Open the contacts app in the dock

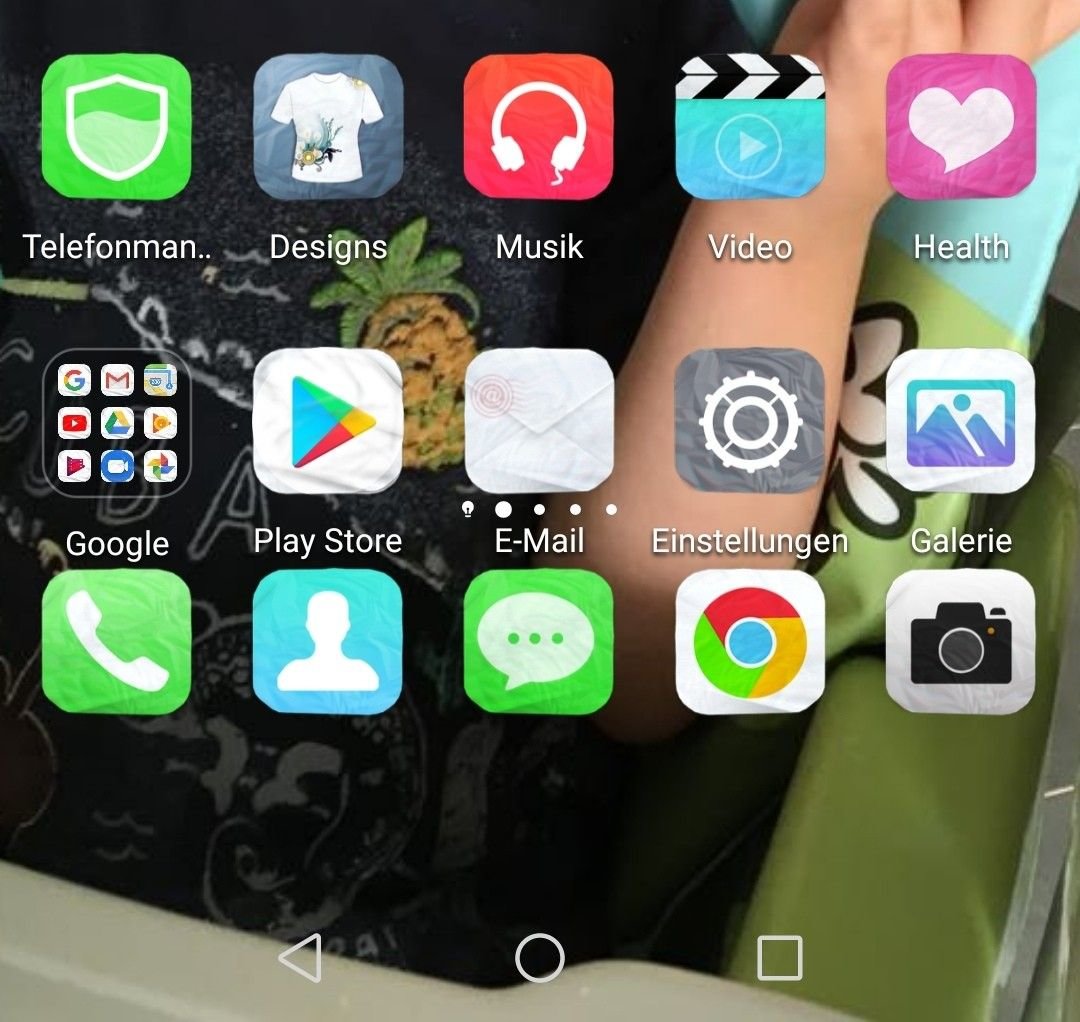[x=328, y=641]
